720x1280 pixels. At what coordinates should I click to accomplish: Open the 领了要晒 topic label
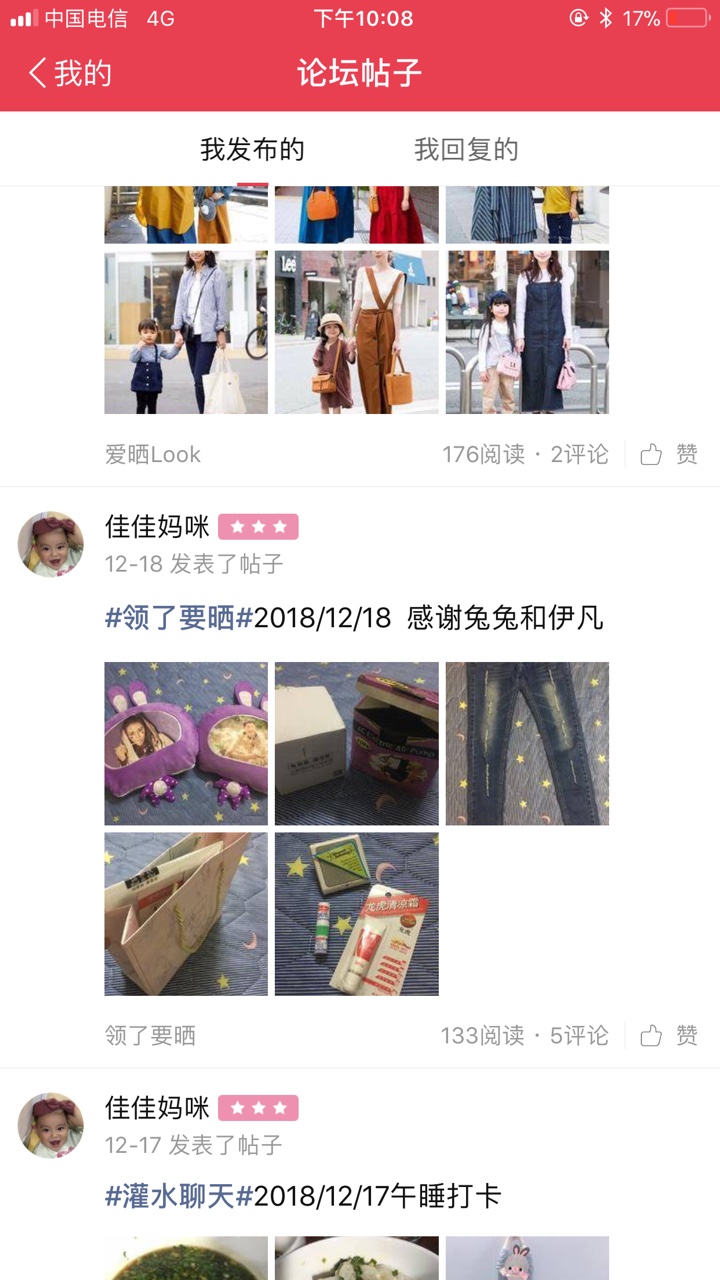[x=150, y=1035]
